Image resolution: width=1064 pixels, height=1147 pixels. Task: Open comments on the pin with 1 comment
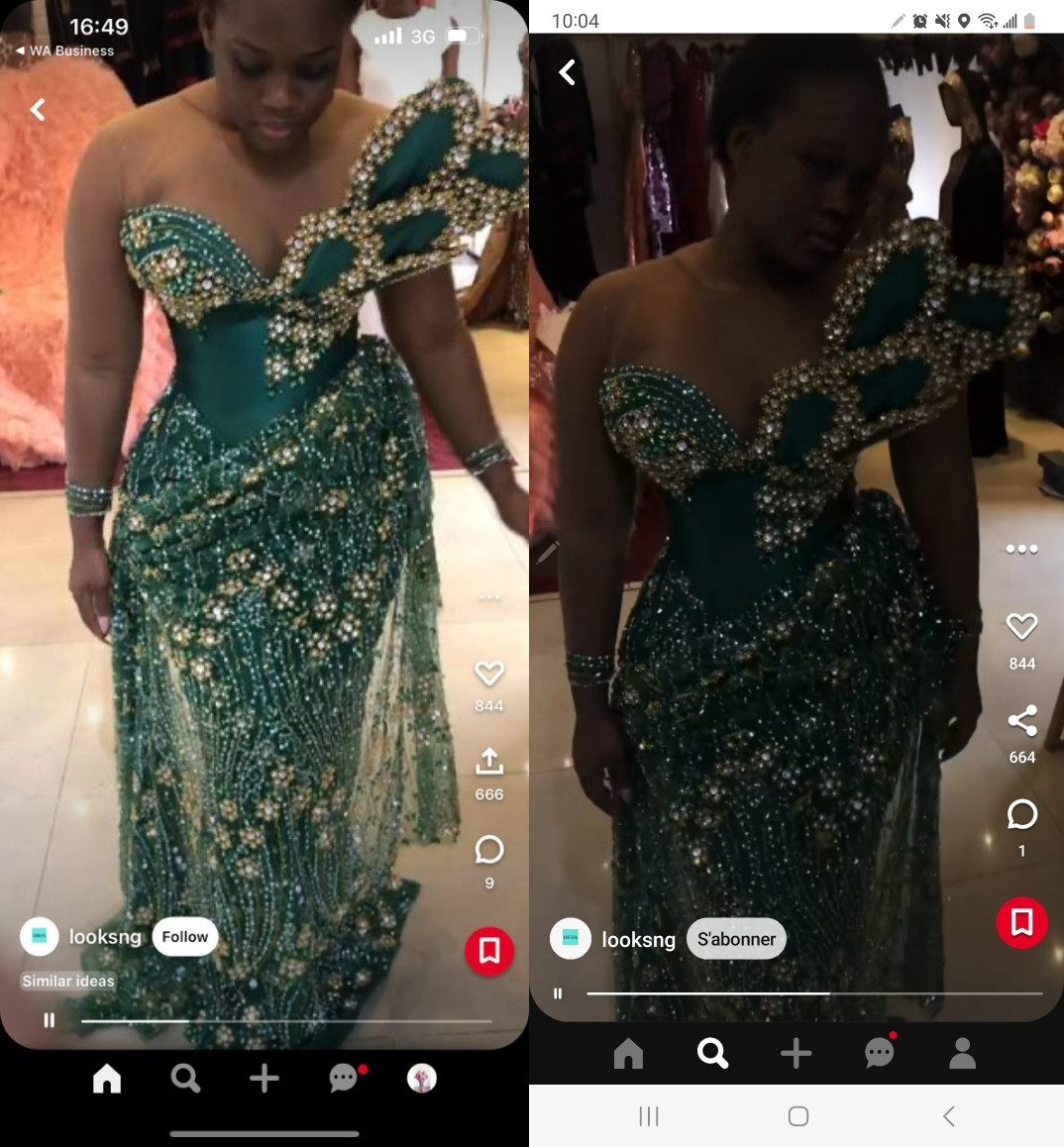(x=1022, y=814)
